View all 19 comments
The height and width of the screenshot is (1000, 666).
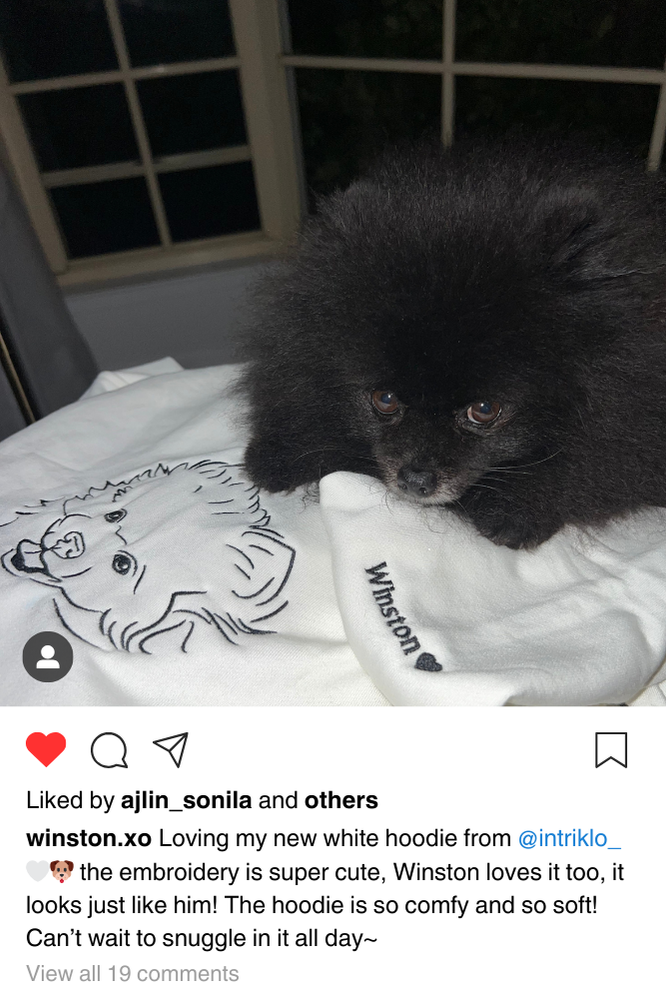[x=133, y=973]
